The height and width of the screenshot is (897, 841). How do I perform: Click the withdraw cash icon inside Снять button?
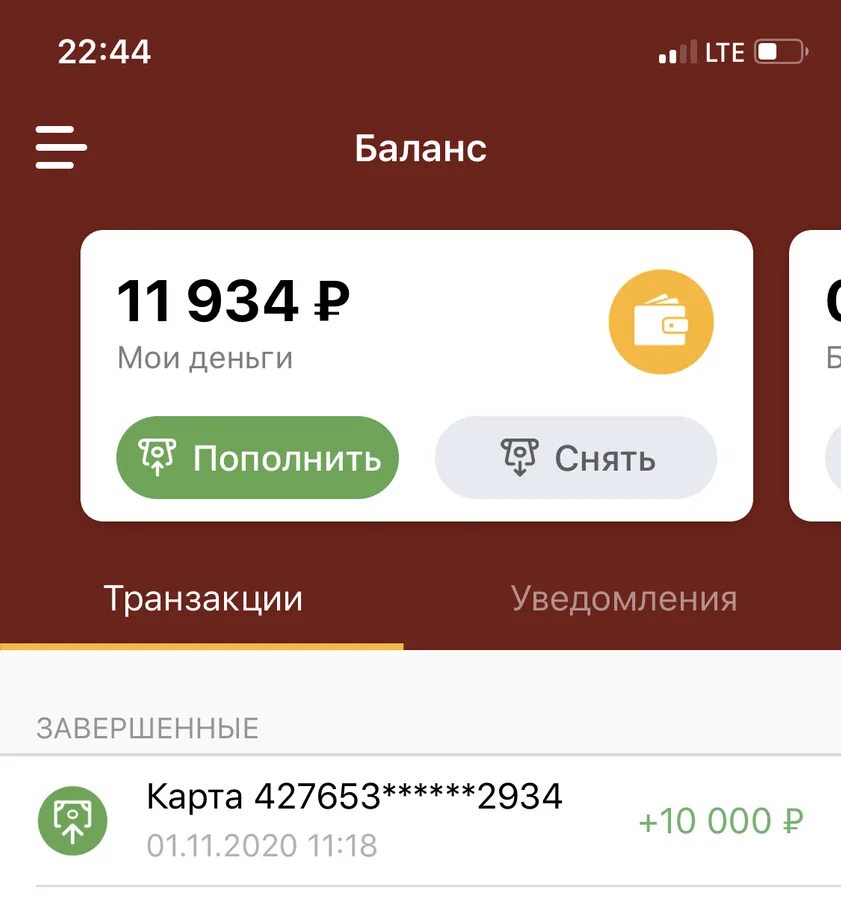(x=521, y=457)
